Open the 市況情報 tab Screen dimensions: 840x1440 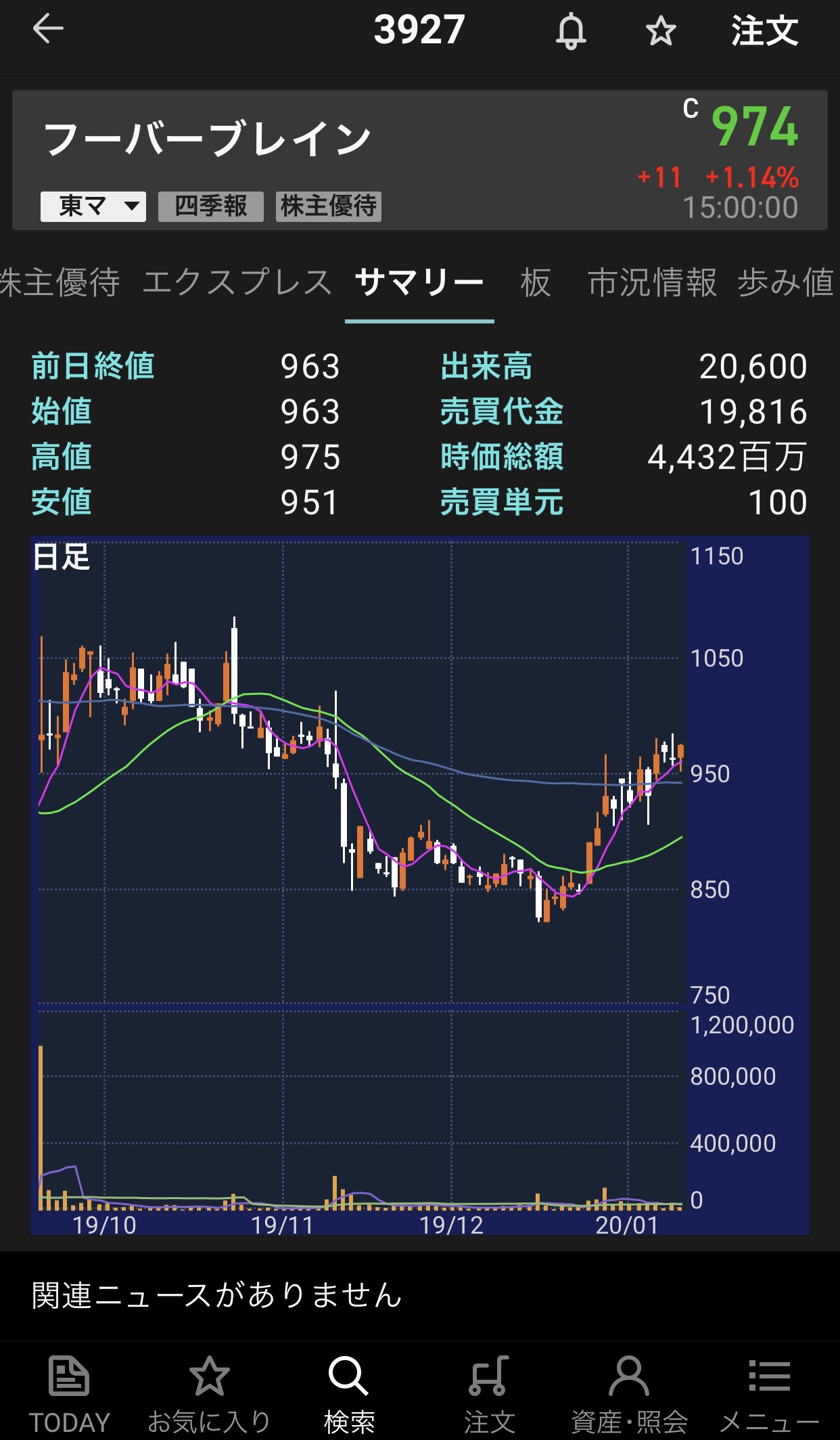[652, 283]
